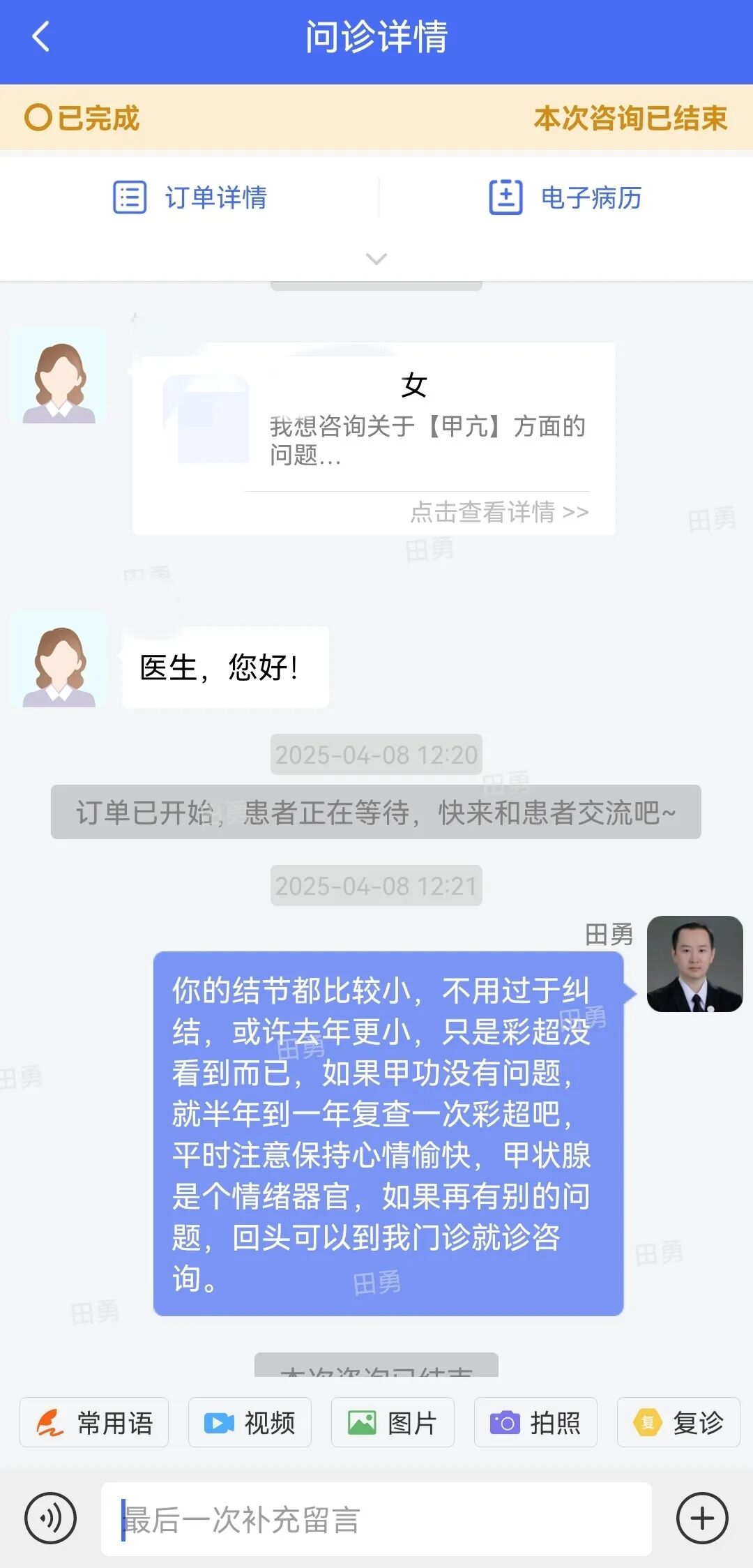This screenshot has width=753, height=1568.
Task: Open 电子病历 medical record
Action: coord(565,197)
